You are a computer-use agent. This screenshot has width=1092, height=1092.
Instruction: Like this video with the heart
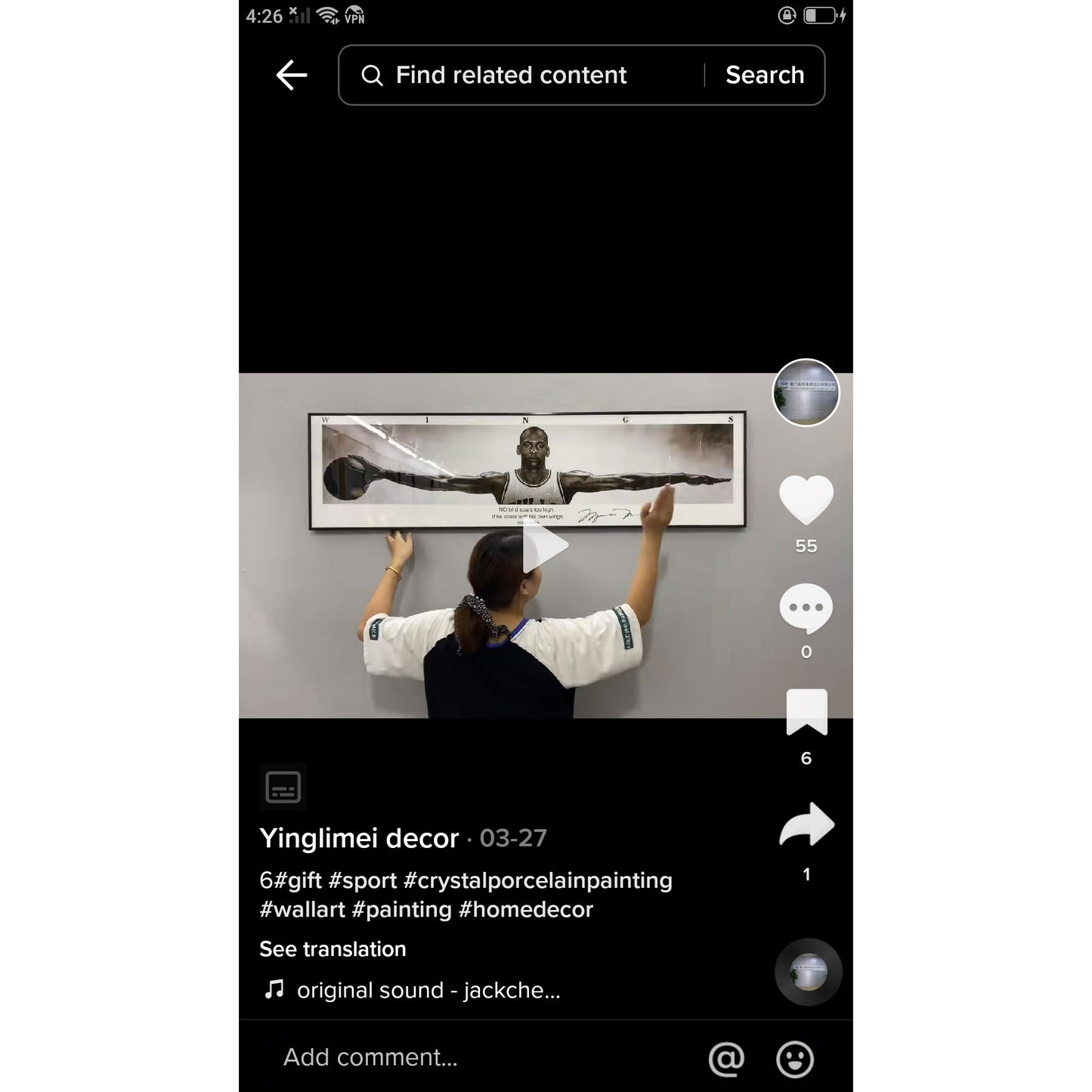[806, 500]
